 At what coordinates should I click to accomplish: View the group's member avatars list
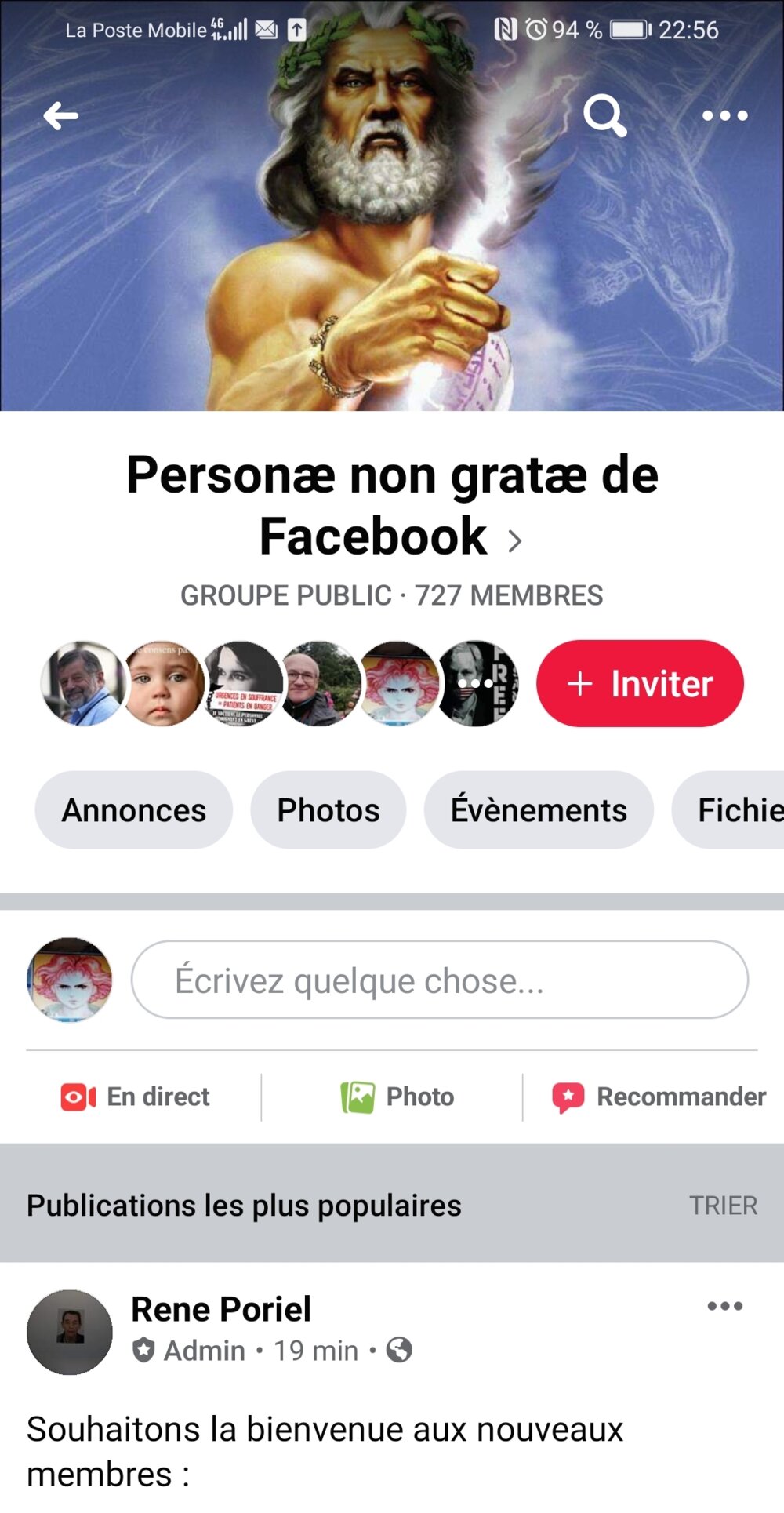click(280, 683)
